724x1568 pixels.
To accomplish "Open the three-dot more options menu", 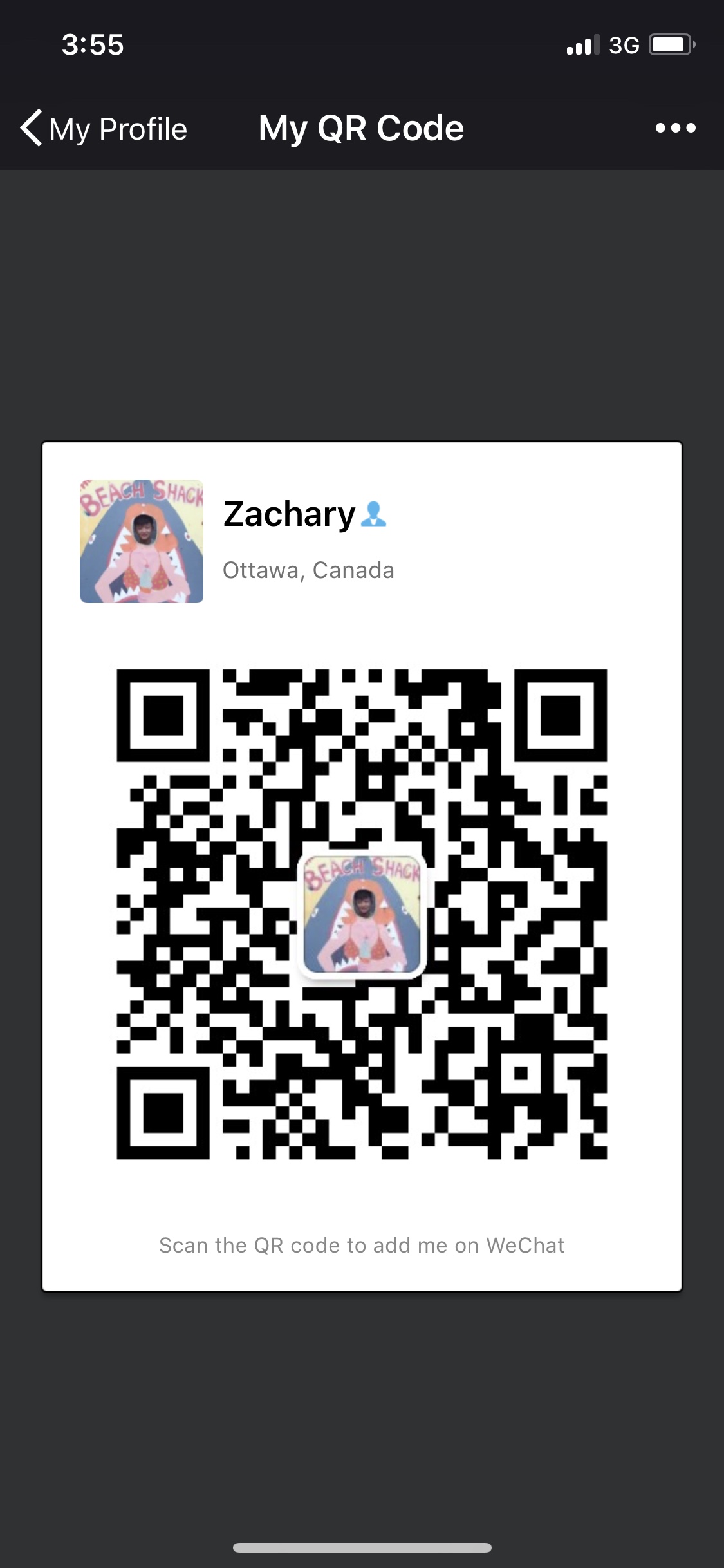I will 675,128.
